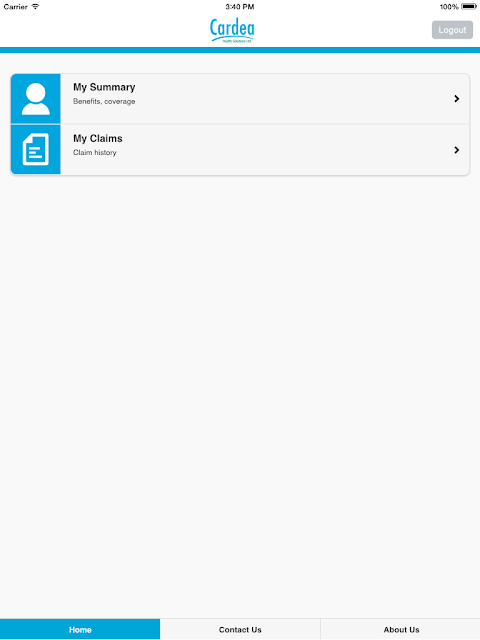Tap the Logout button
This screenshot has height=640, width=480.
[x=452, y=30]
